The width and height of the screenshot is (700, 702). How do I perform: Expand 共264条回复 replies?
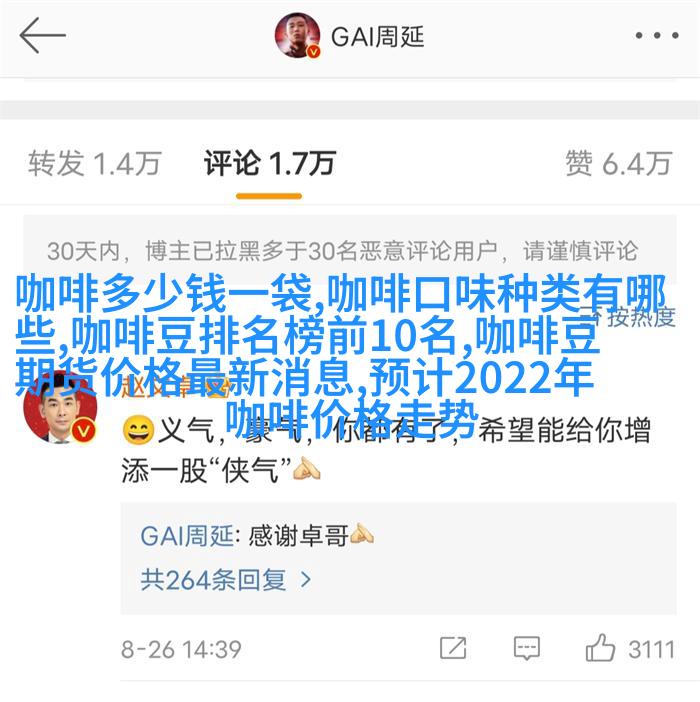tap(226, 579)
